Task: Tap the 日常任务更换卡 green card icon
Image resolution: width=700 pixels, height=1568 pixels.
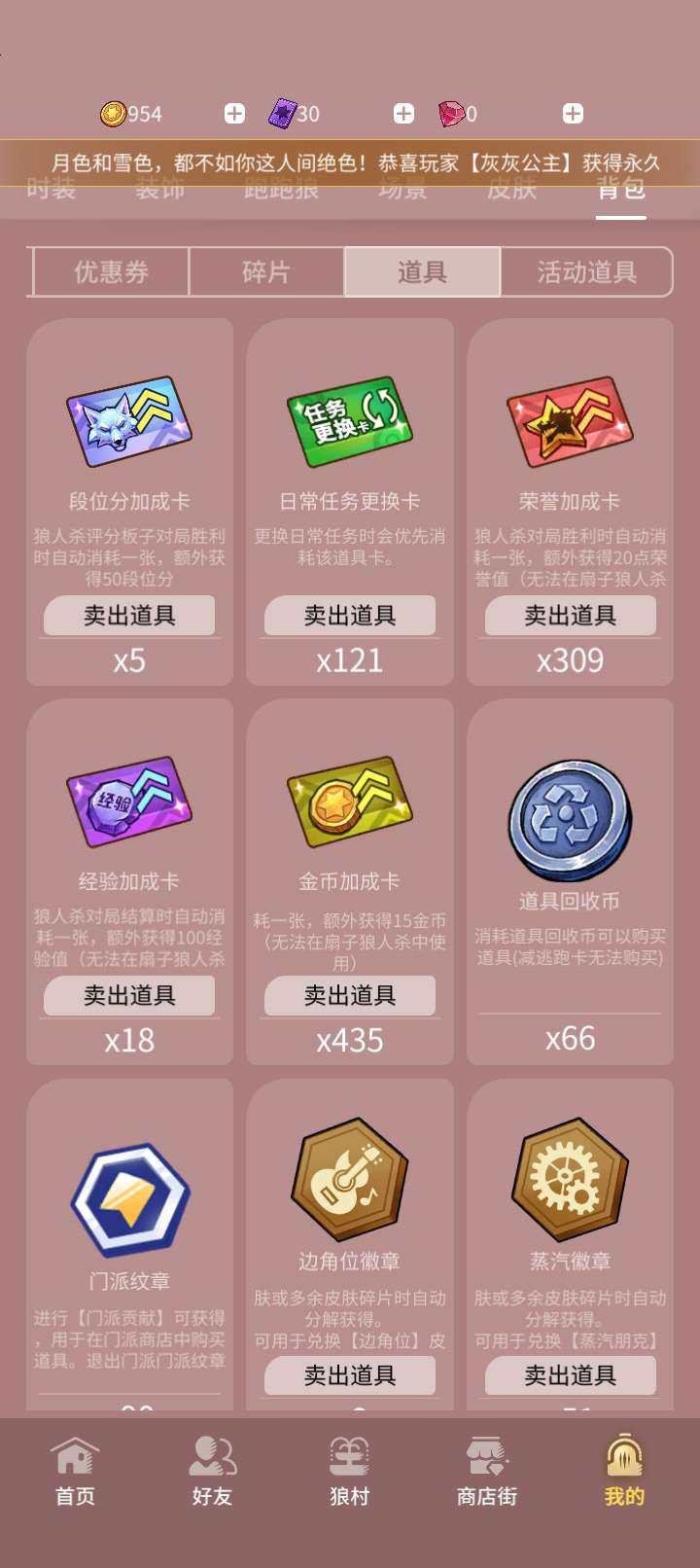Action: 349,418
